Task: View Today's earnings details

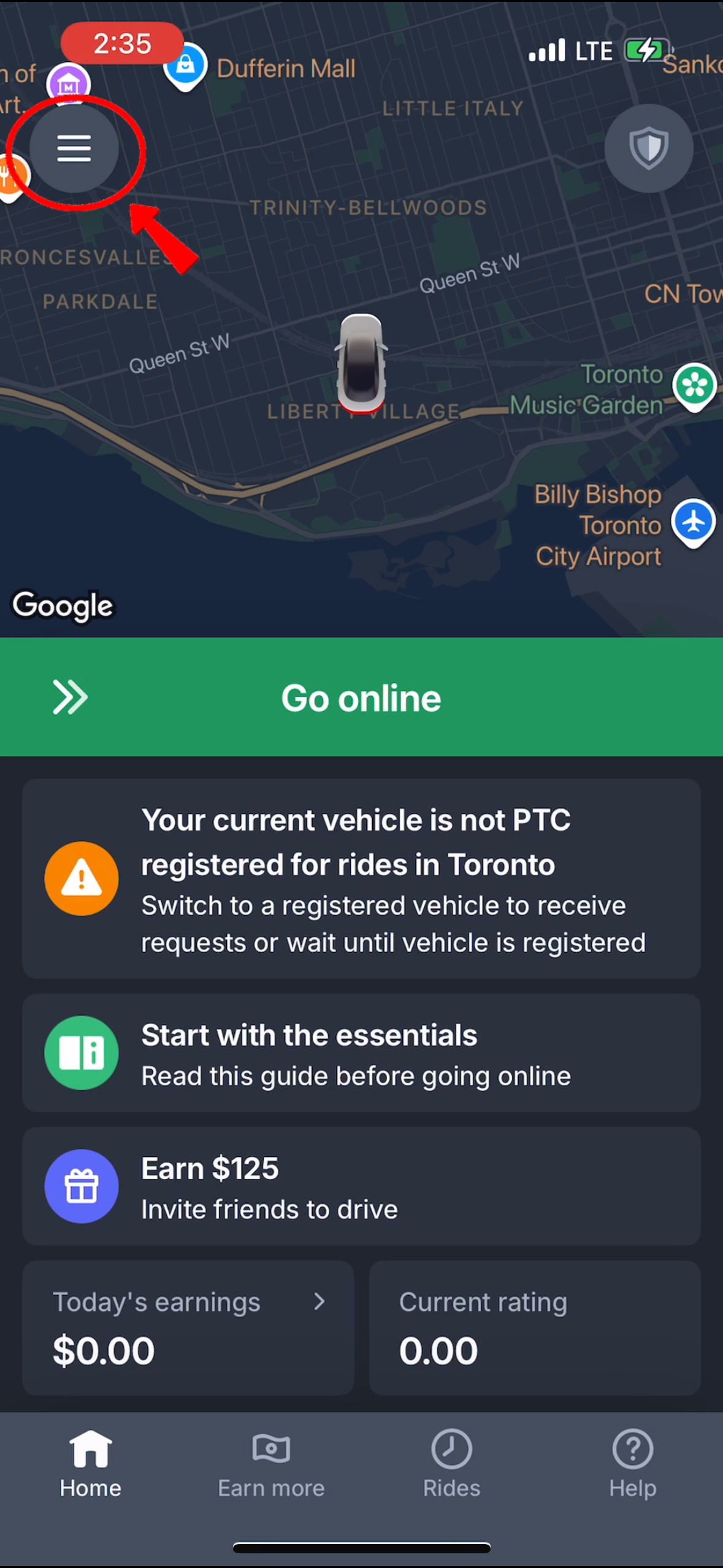Action: pyautogui.click(x=188, y=1328)
